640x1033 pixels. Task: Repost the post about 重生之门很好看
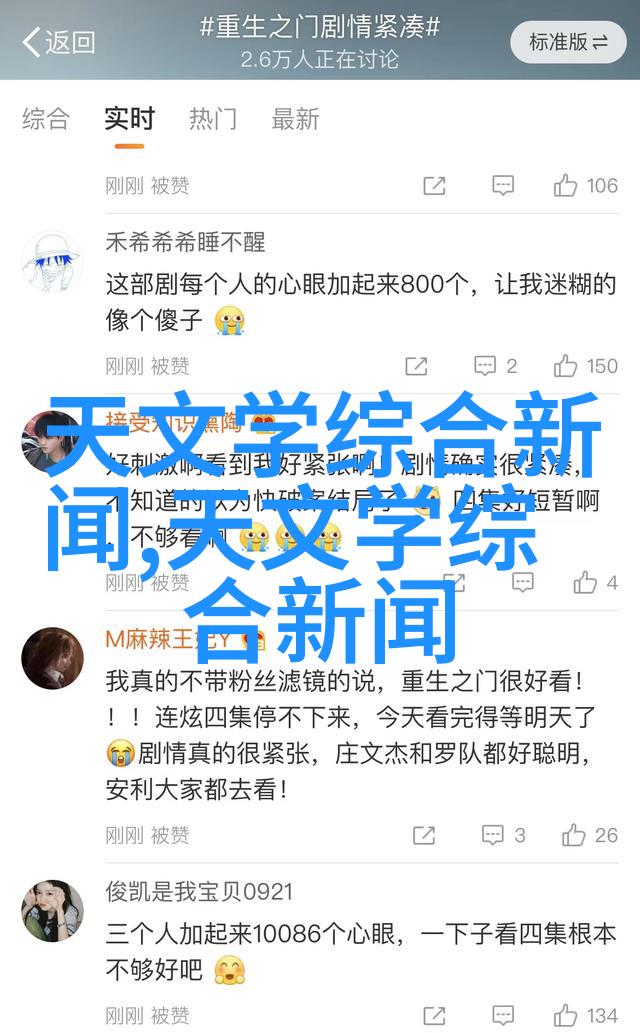424,835
